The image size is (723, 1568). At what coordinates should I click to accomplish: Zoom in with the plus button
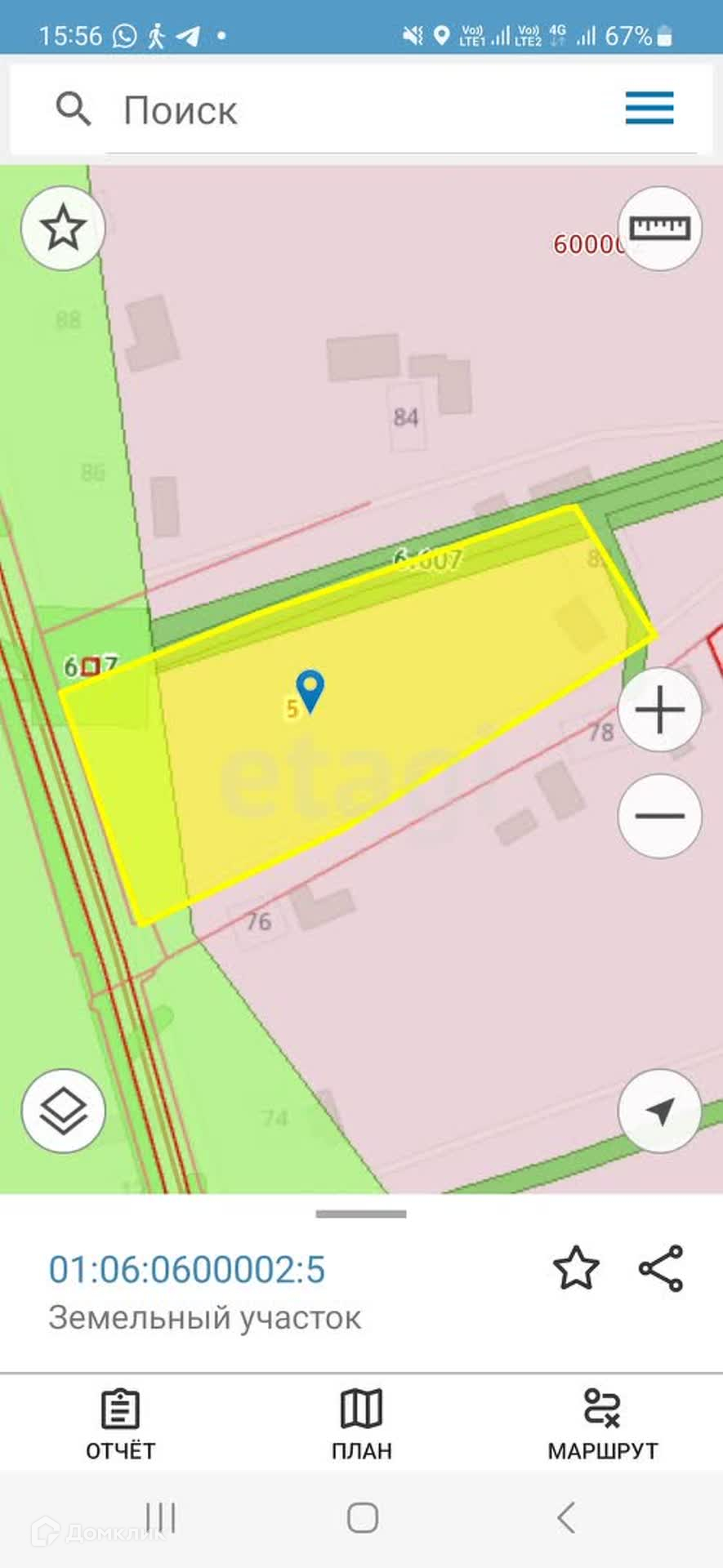click(x=659, y=710)
